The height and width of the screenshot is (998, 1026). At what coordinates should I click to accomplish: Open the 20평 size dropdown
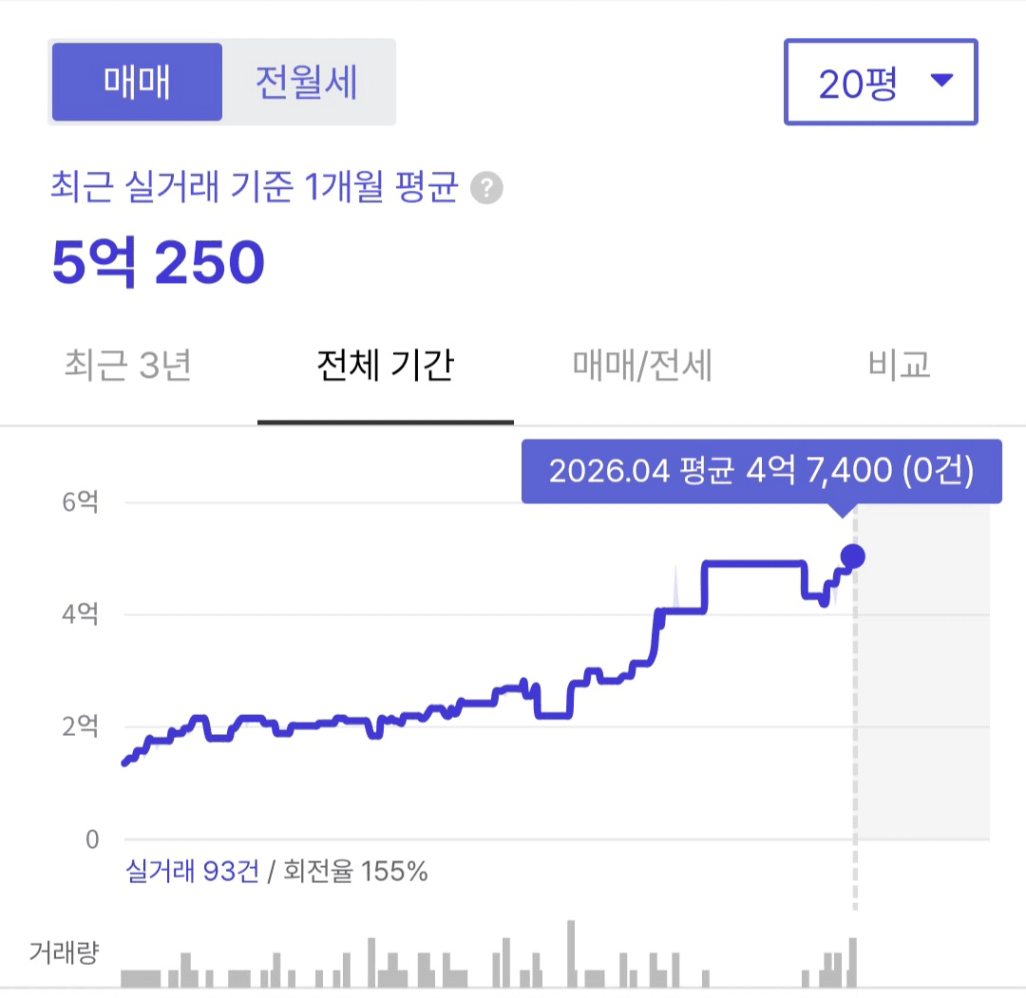(881, 82)
